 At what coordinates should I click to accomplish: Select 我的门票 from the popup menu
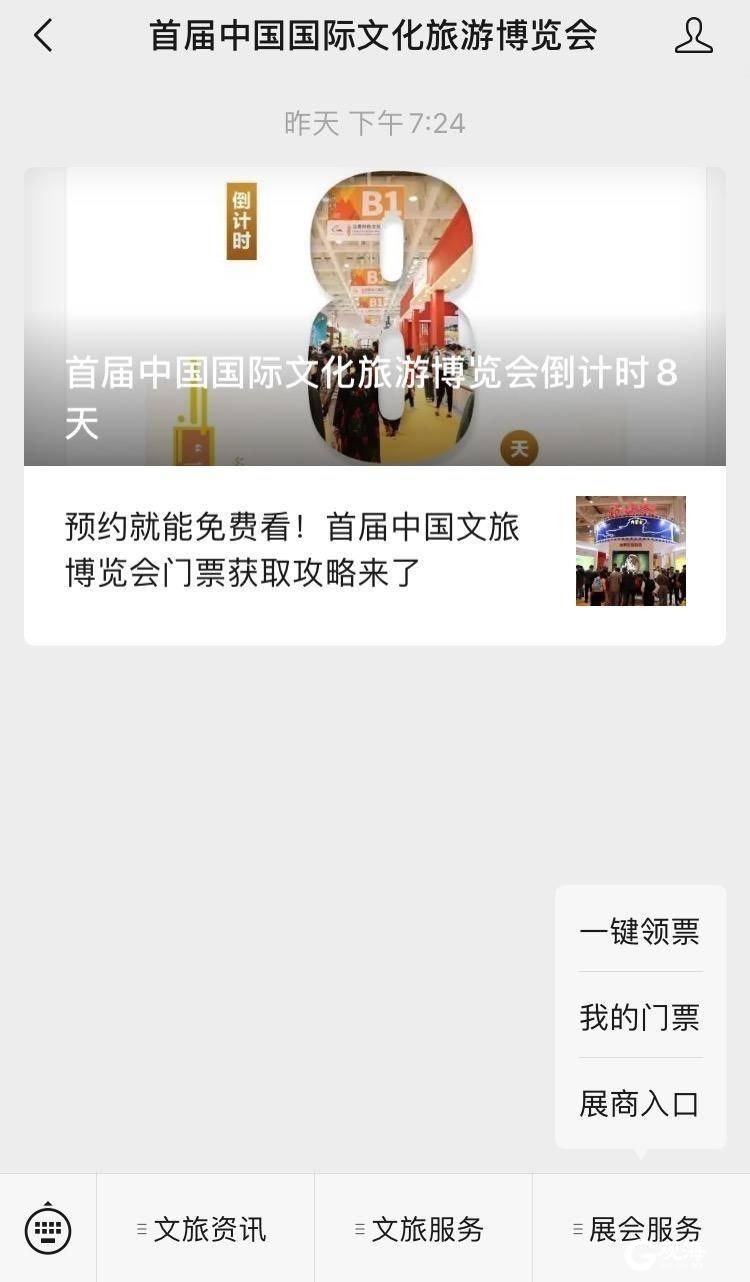tap(640, 1017)
